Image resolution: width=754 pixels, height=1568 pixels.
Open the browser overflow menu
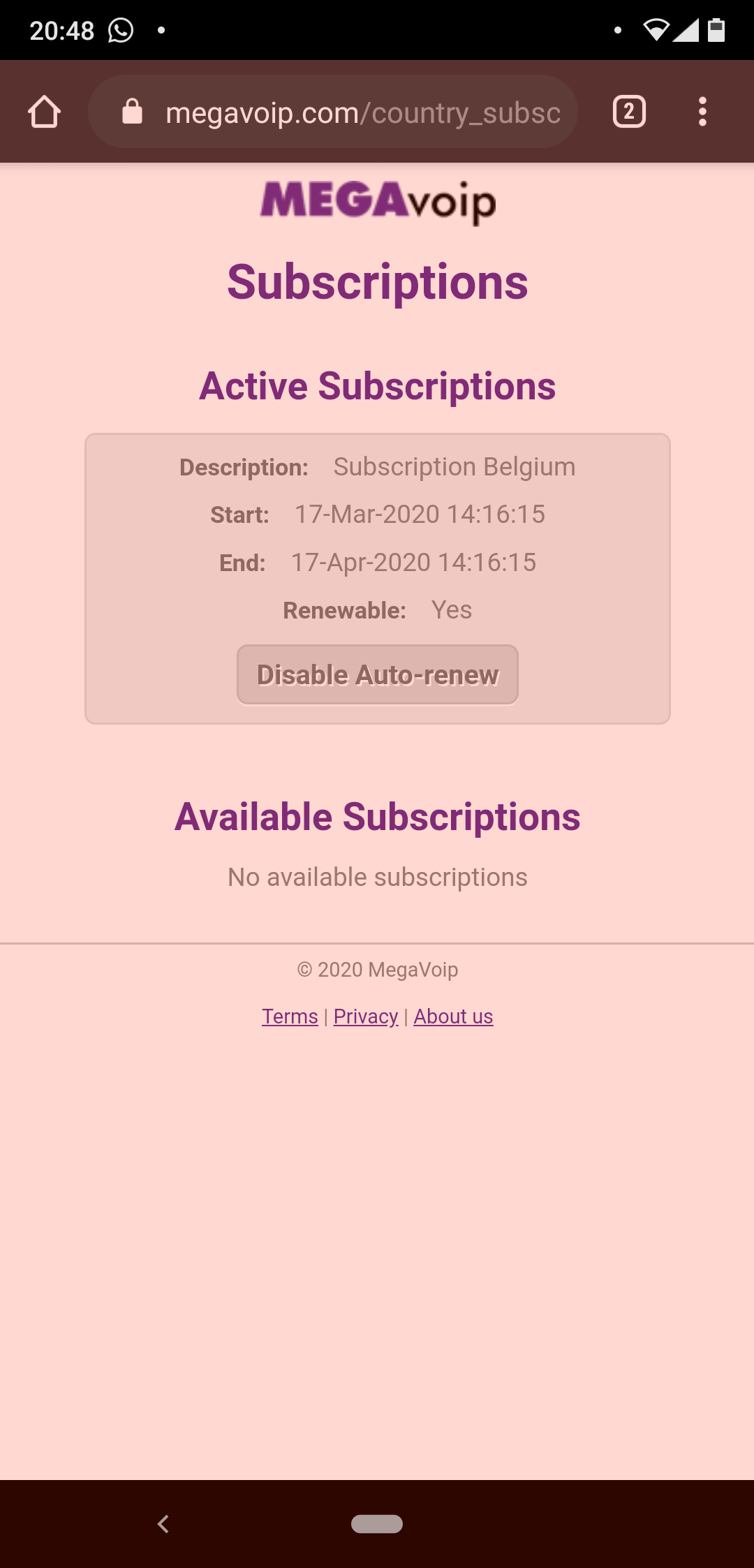(702, 112)
